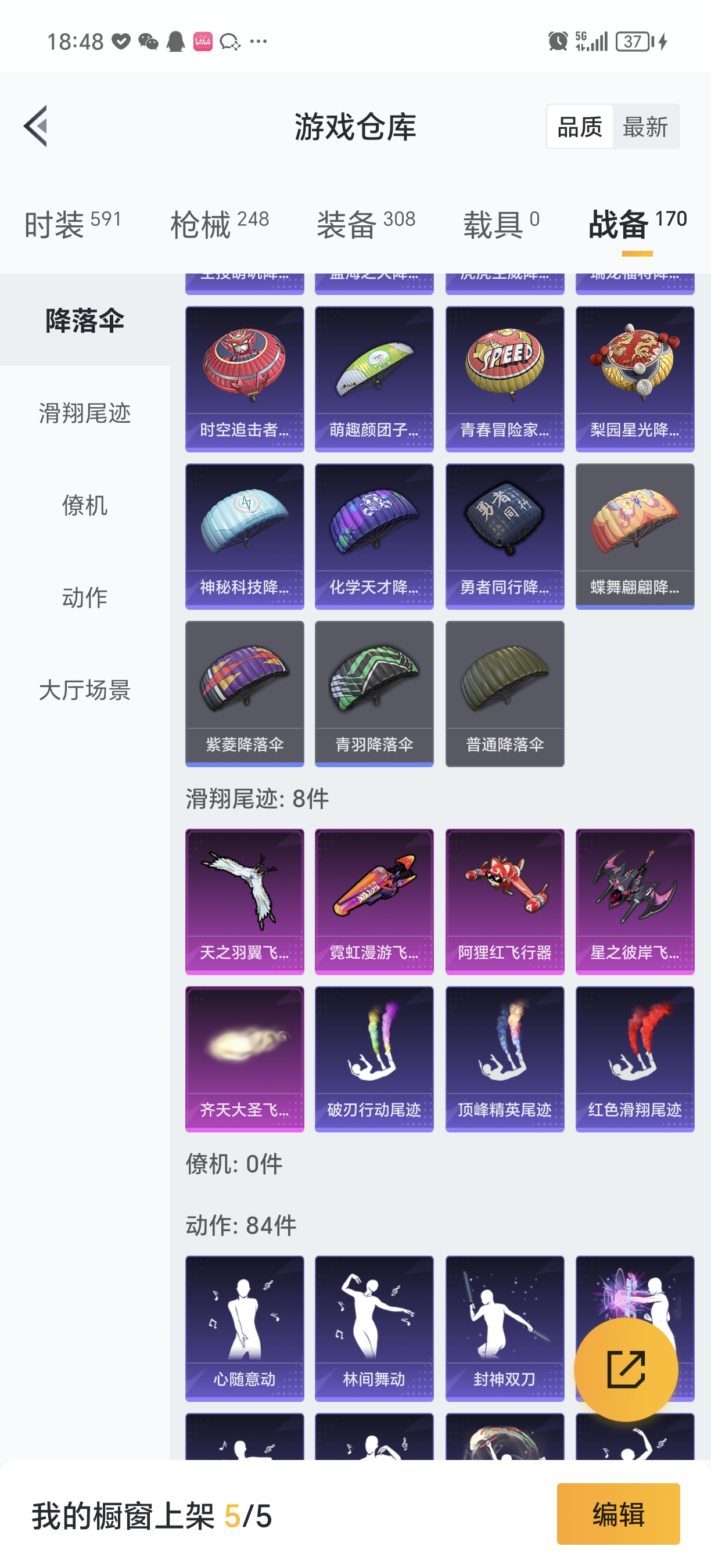The width and height of the screenshot is (711, 1568).
Task: View the 普通降落伞 item
Action: click(505, 693)
